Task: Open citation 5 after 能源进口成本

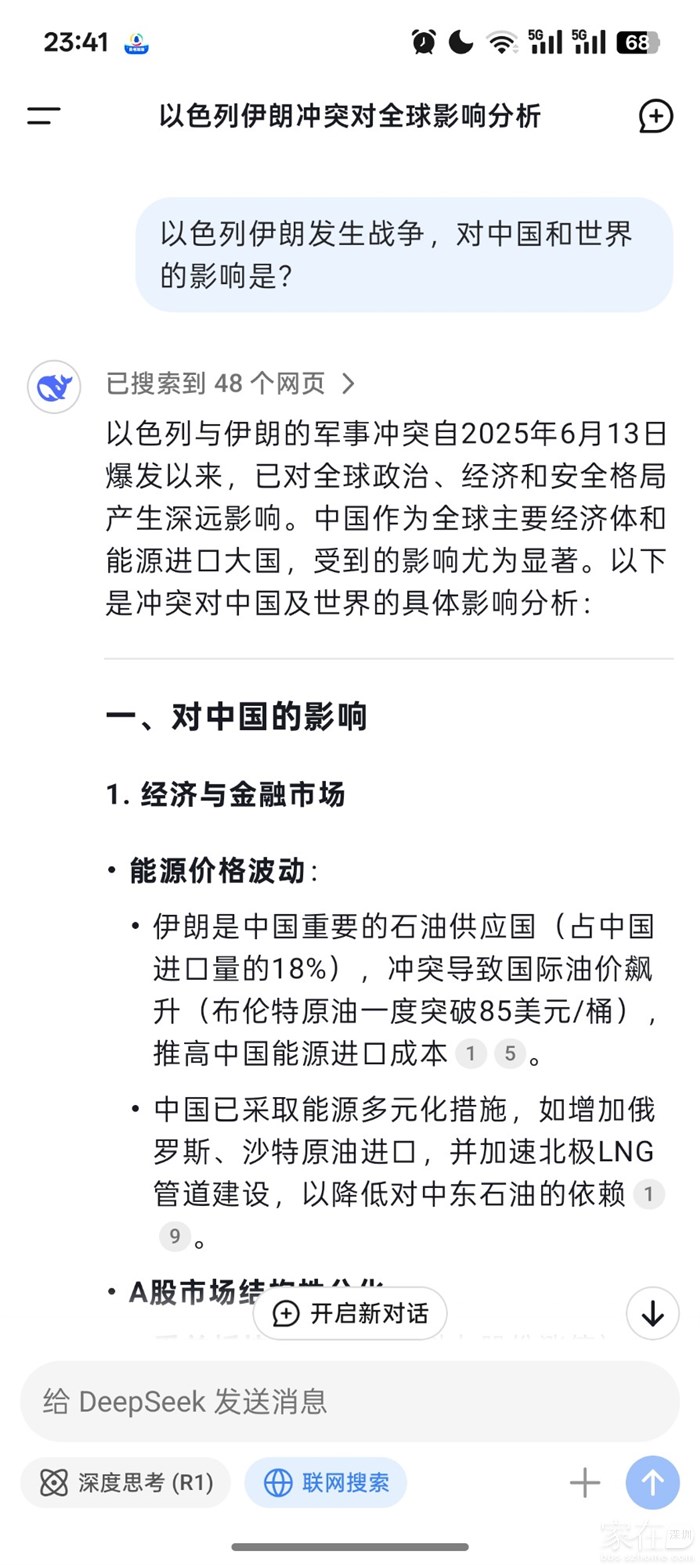Action: 510,1054
